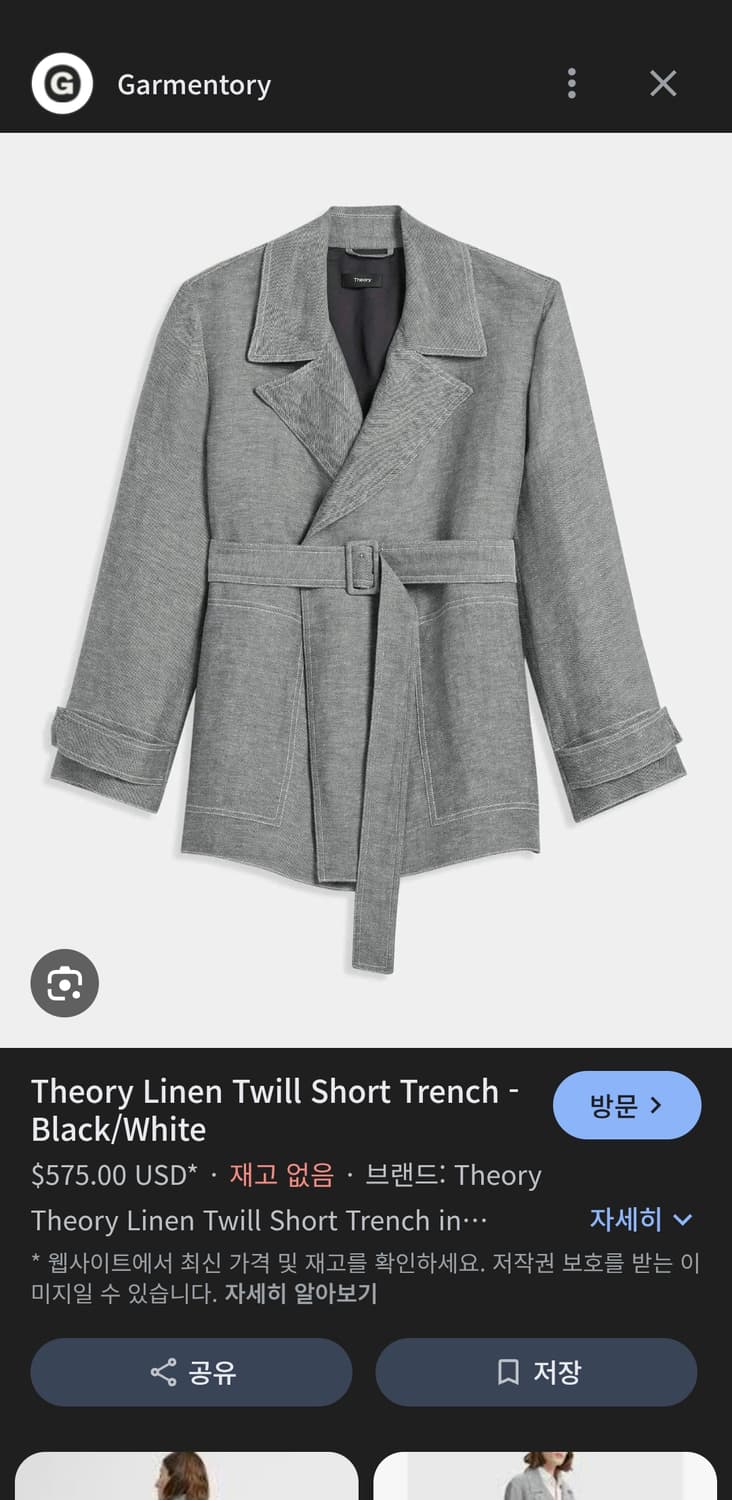Tap the Garmentory site logo icon
This screenshot has height=1500, width=732.
62,82
